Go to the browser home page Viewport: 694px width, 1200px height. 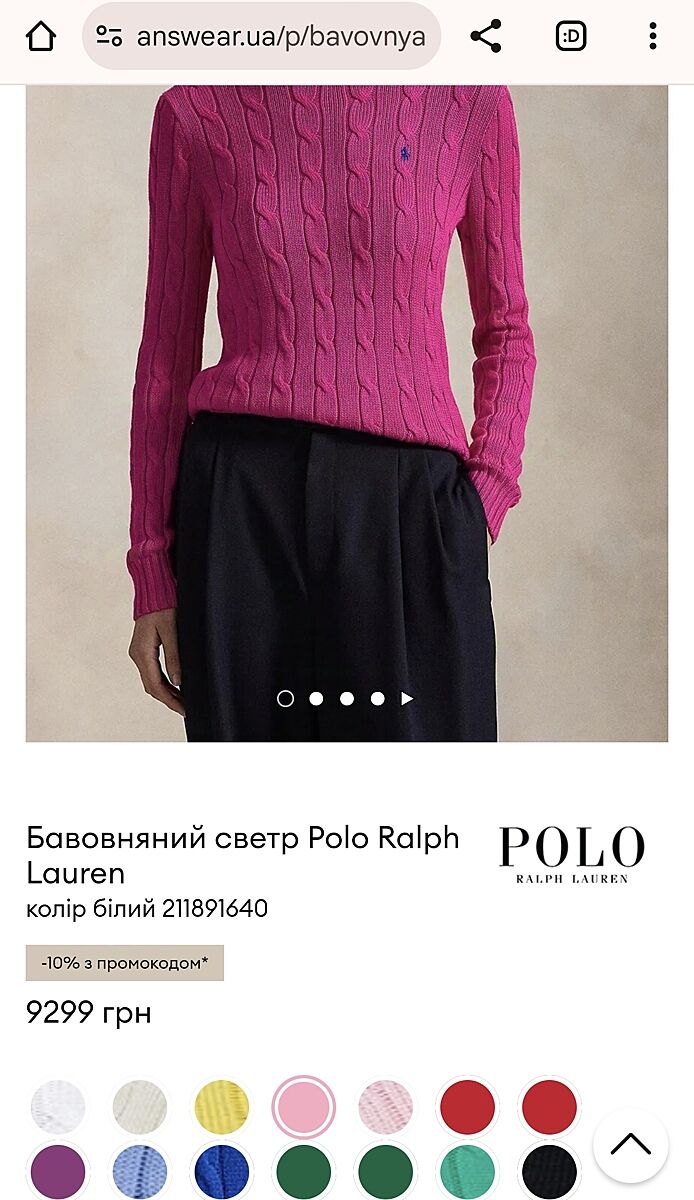[x=41, y=37]
